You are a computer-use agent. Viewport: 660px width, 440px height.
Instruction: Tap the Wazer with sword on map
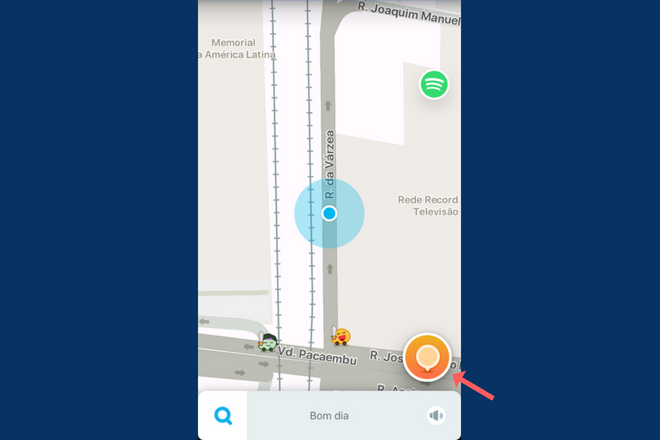341,337
